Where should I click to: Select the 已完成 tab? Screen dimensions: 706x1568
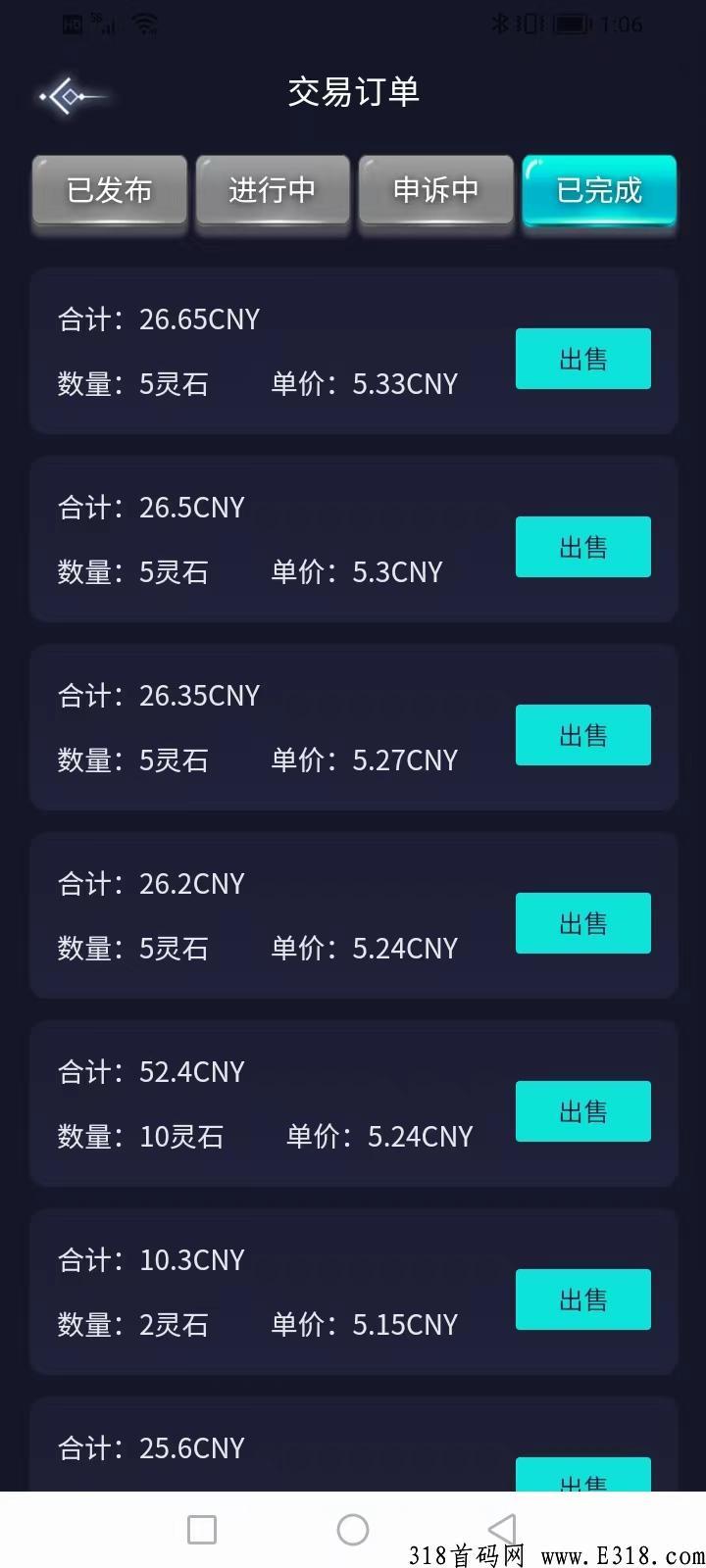[x=599, y=190]
